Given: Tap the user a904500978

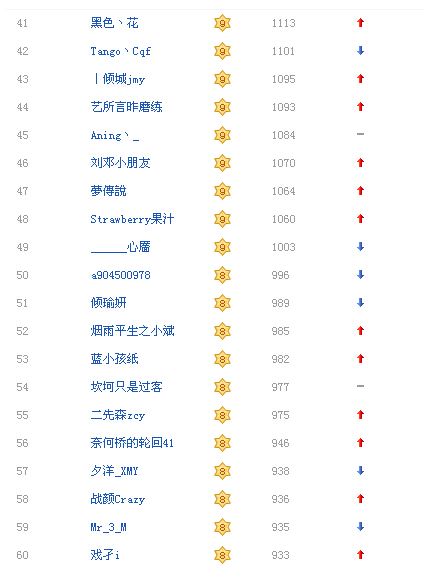Looking at the screenshot, I should (121, 275).
